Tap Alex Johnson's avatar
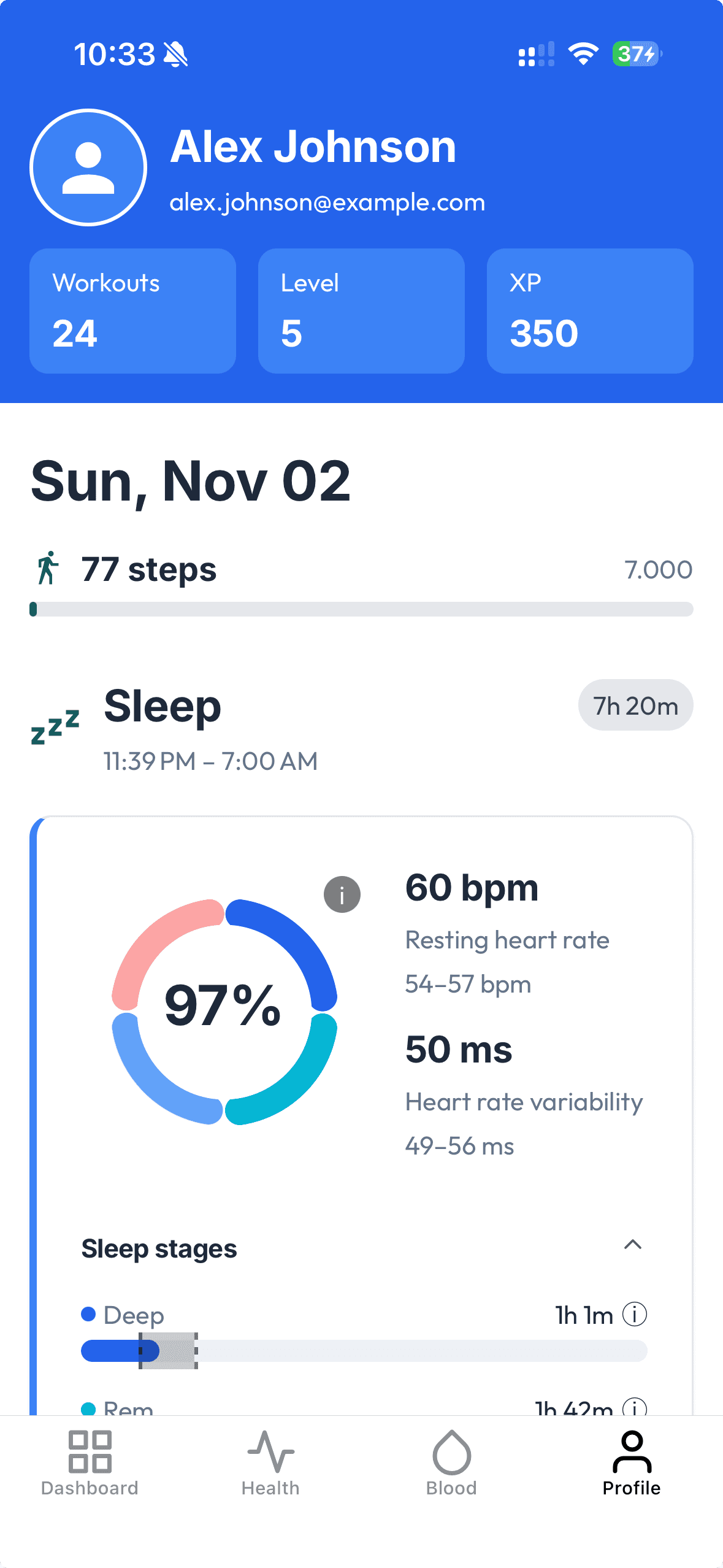This screenshot has height=1568, width=723. 89,167
